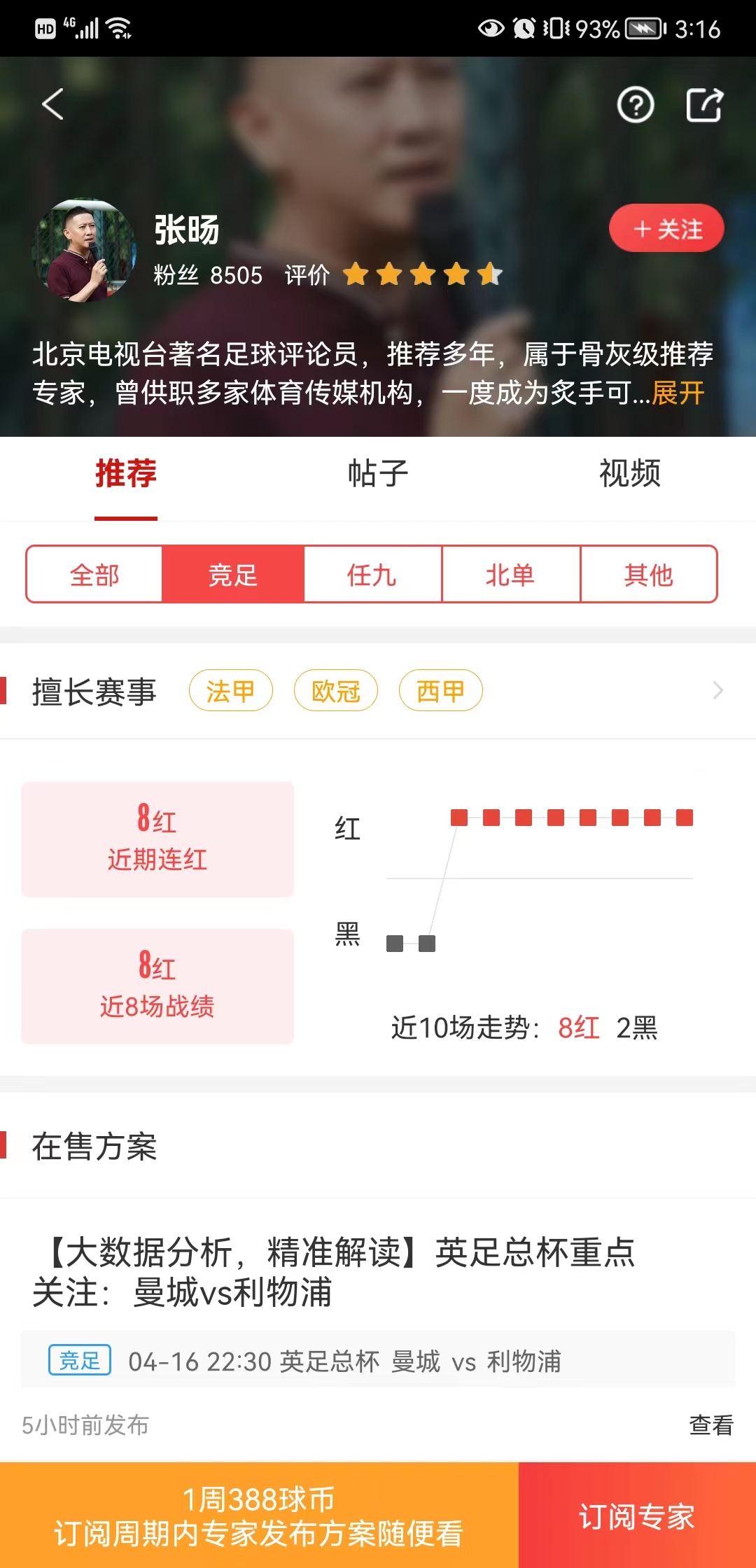Open 擅长赛事 details via the chevron
This screenshot has height=1568, width=756.
[x=717, y=691]
